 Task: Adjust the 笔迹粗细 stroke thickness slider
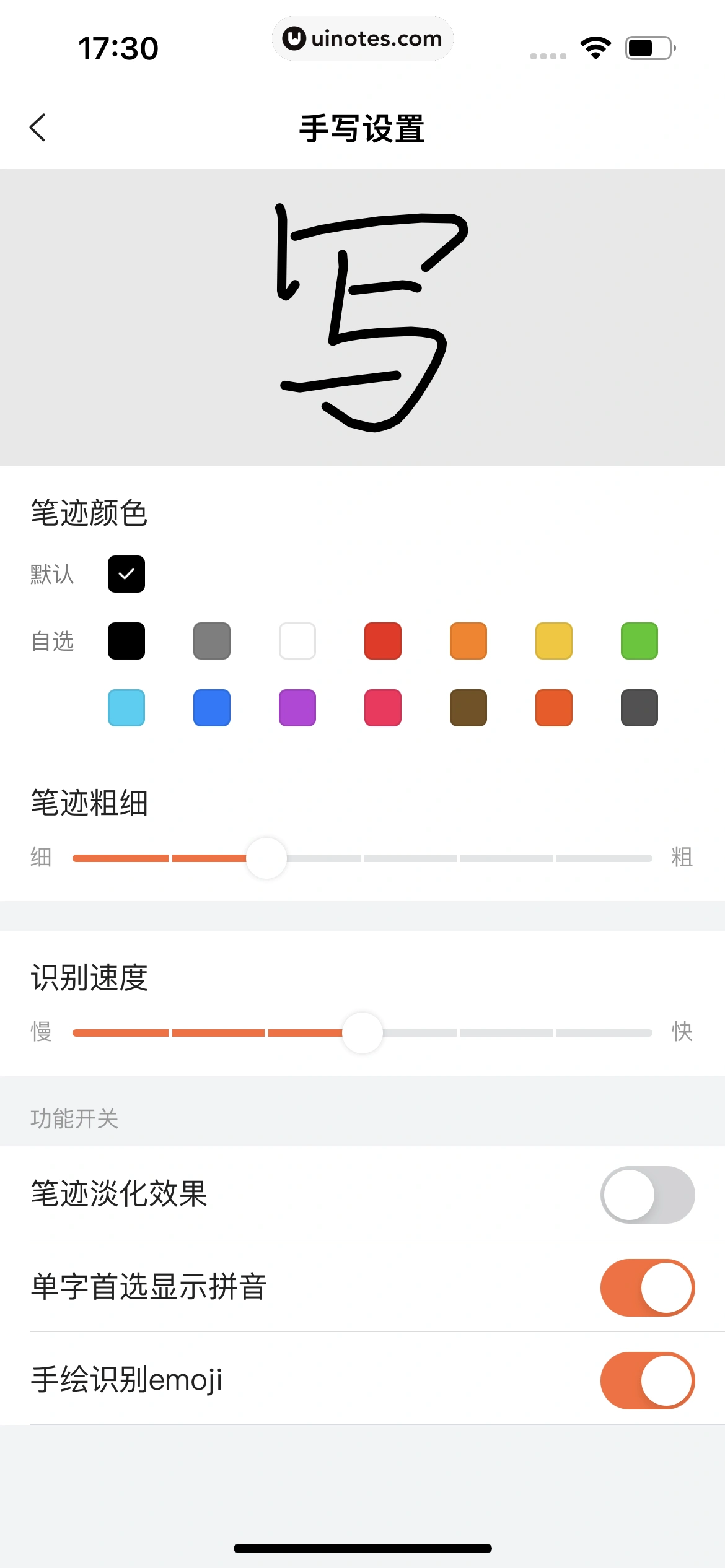[266, 858]
